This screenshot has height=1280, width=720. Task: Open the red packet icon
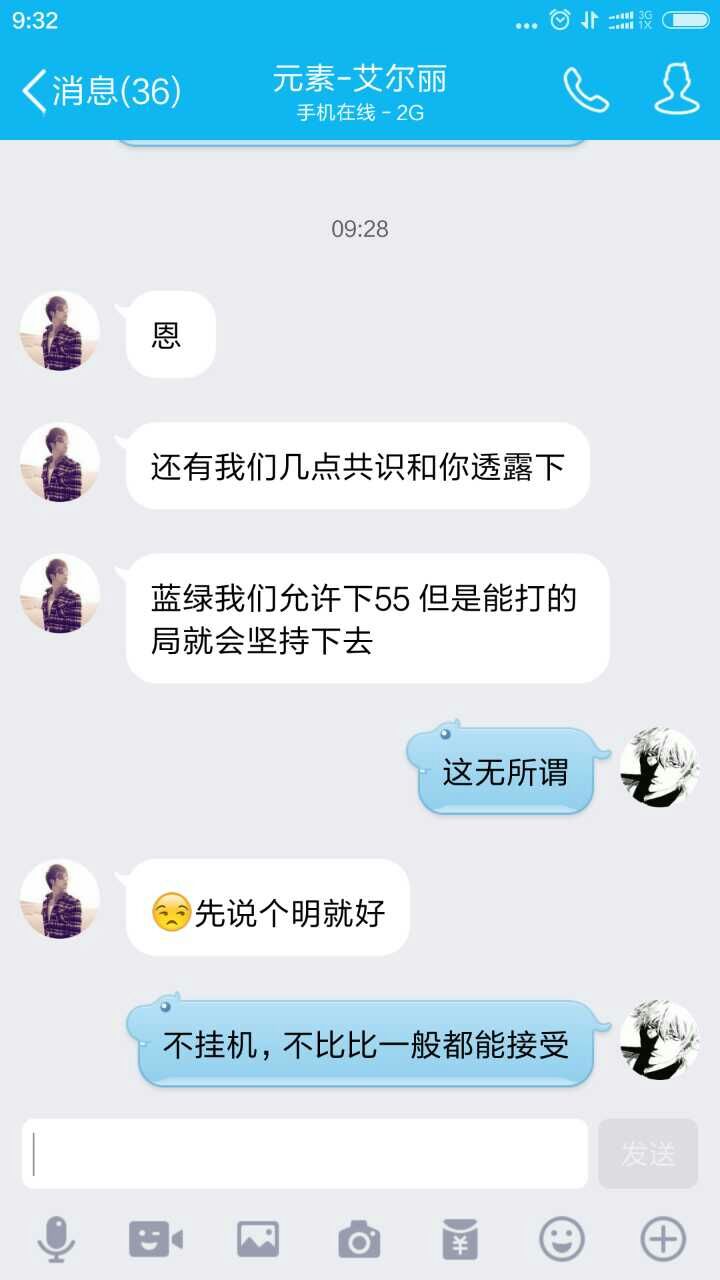460,1240
